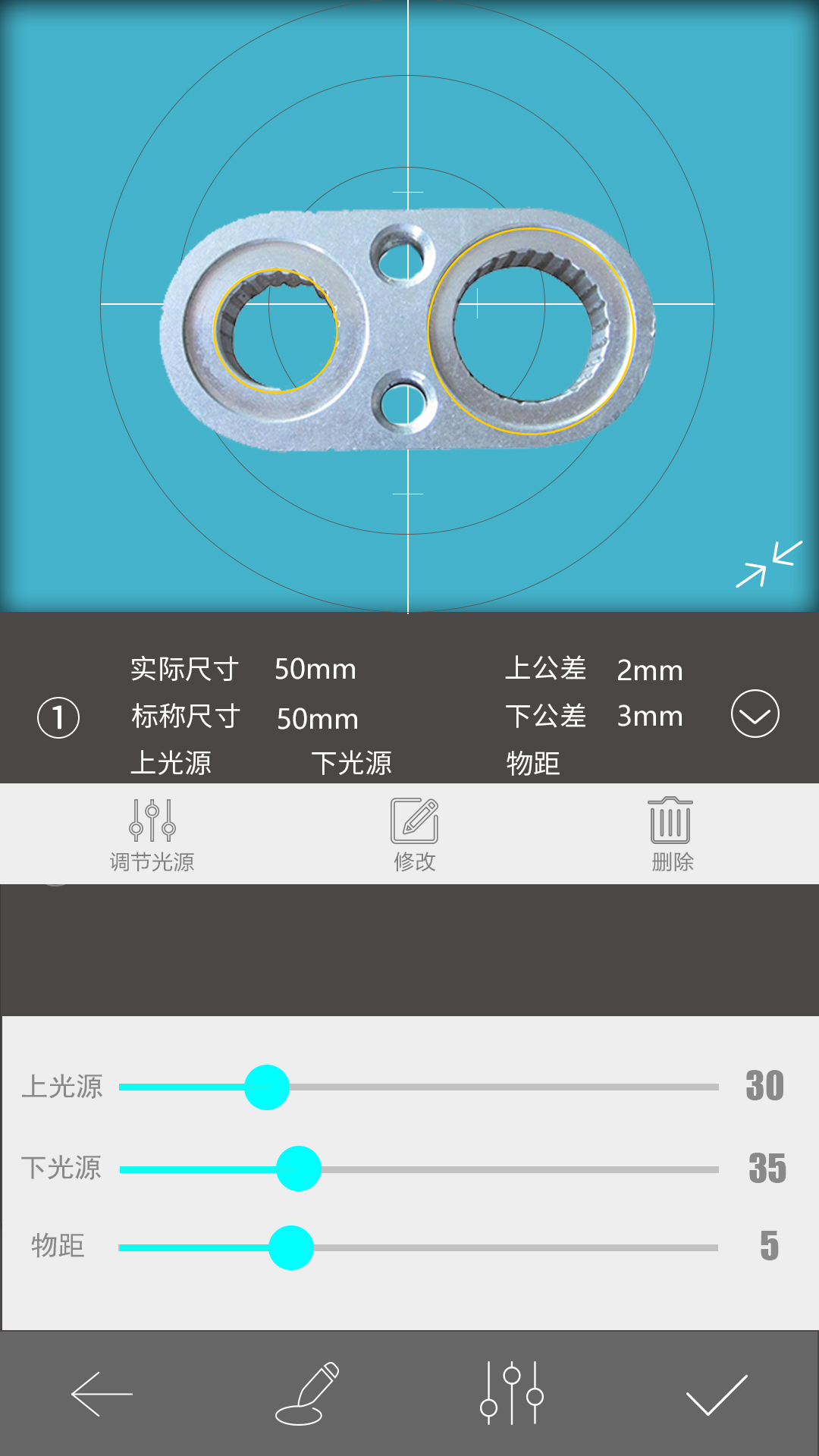Expand measurement 1 details with the chevron
Screen dimensions: 819x1456
(x=755, y=714)
